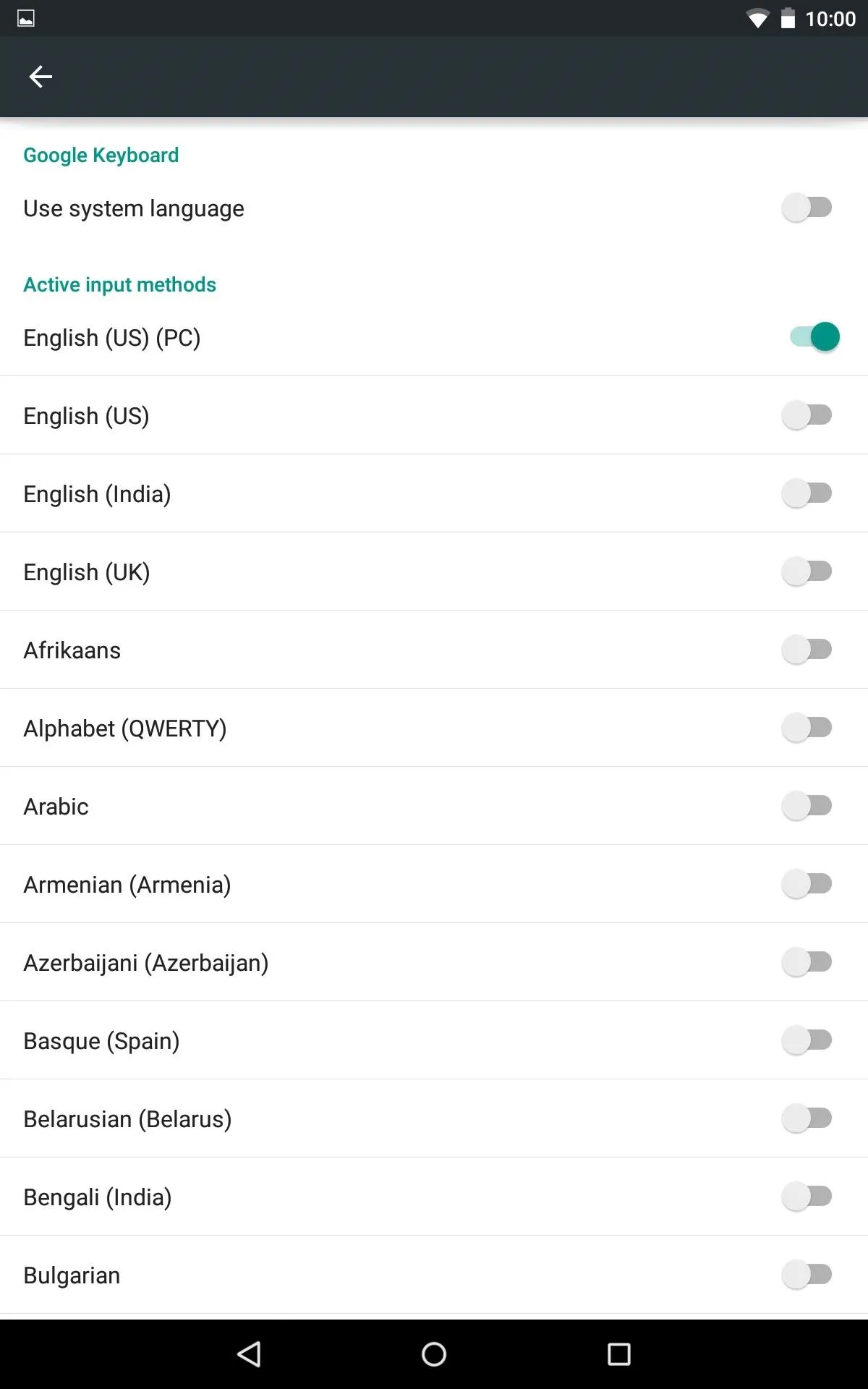Enable Belarusian (Belarus) keyboard
The height and width of the screenshot is (1389, 868).
click(x=807, y=1118)
